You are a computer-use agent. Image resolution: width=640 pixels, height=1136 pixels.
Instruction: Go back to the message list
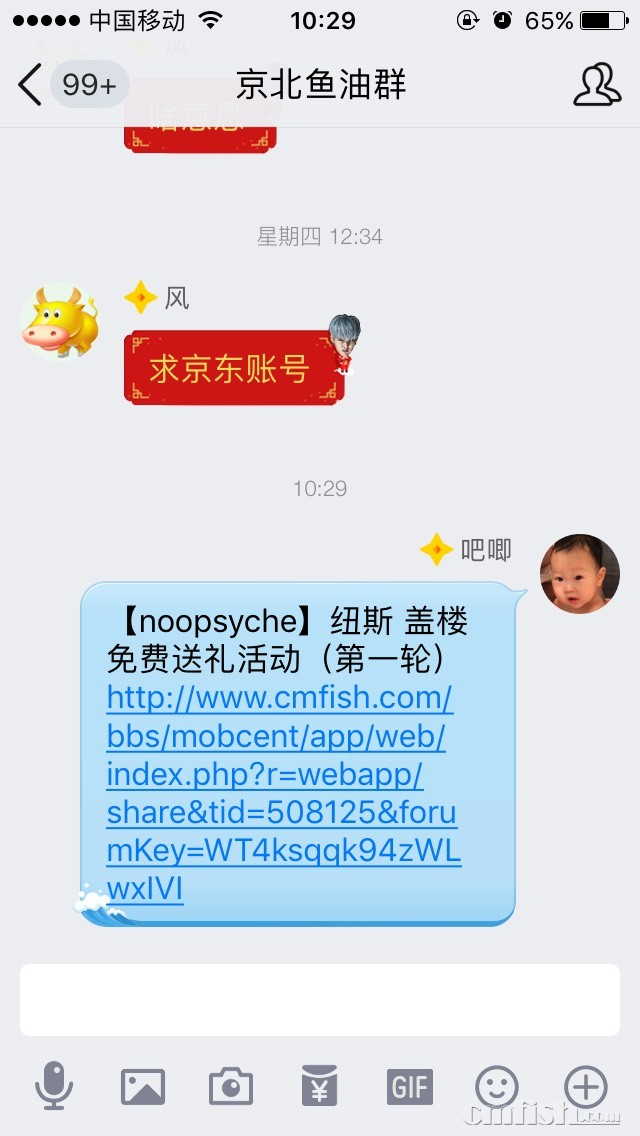click(32, 85)
